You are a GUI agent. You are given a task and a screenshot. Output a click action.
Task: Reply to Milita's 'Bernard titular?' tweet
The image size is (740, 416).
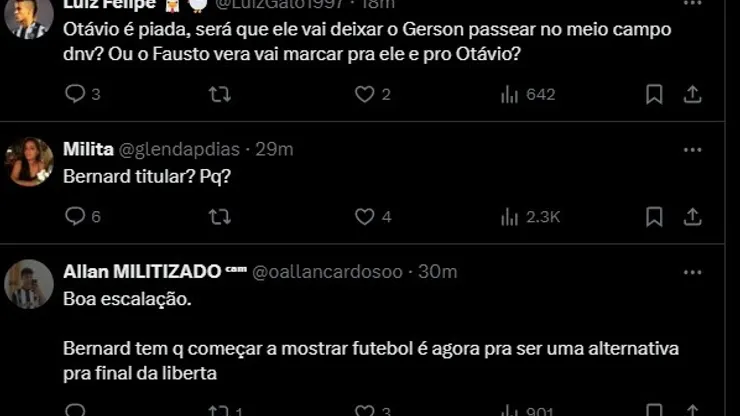point(76,216)
